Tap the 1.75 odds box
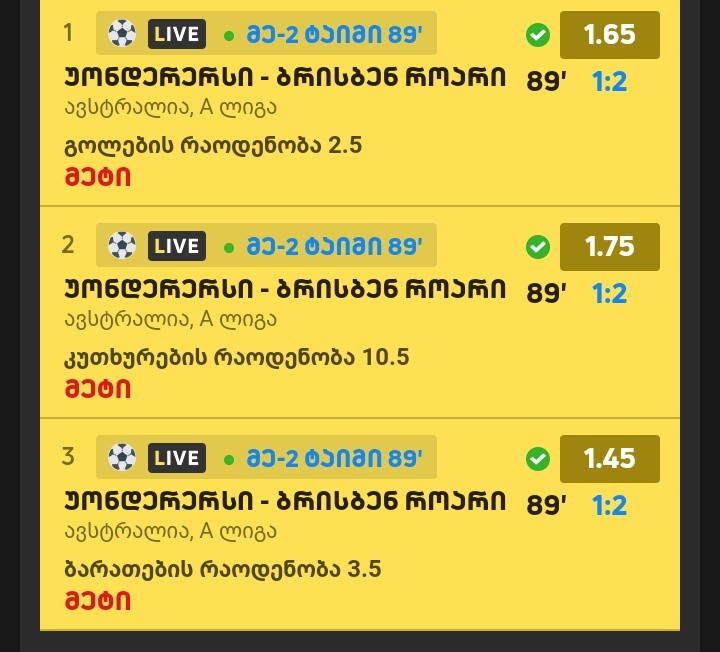Screen dimensions: 720x652 pyautogui.click(x=609, y=247)
